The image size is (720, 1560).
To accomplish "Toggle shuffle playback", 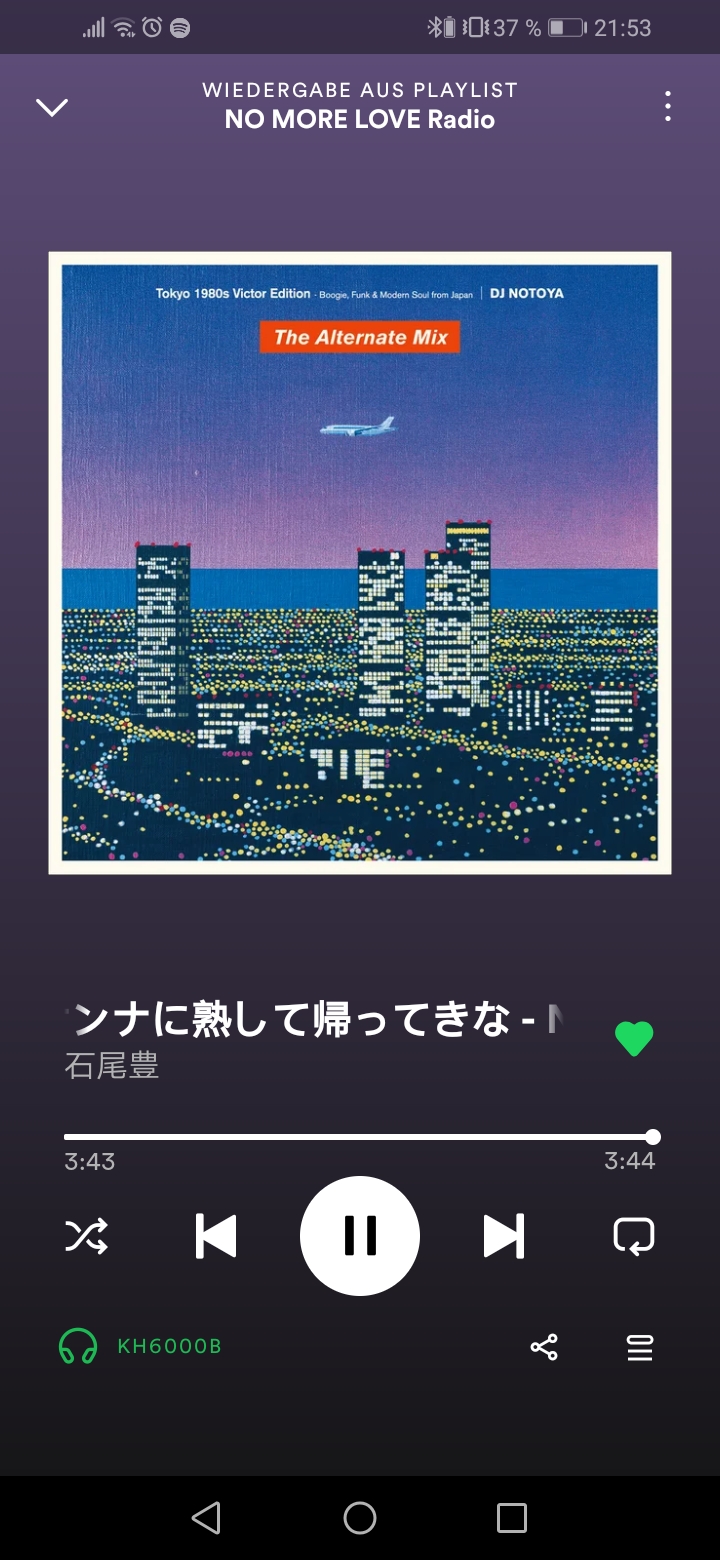I will click(86, 1237).
